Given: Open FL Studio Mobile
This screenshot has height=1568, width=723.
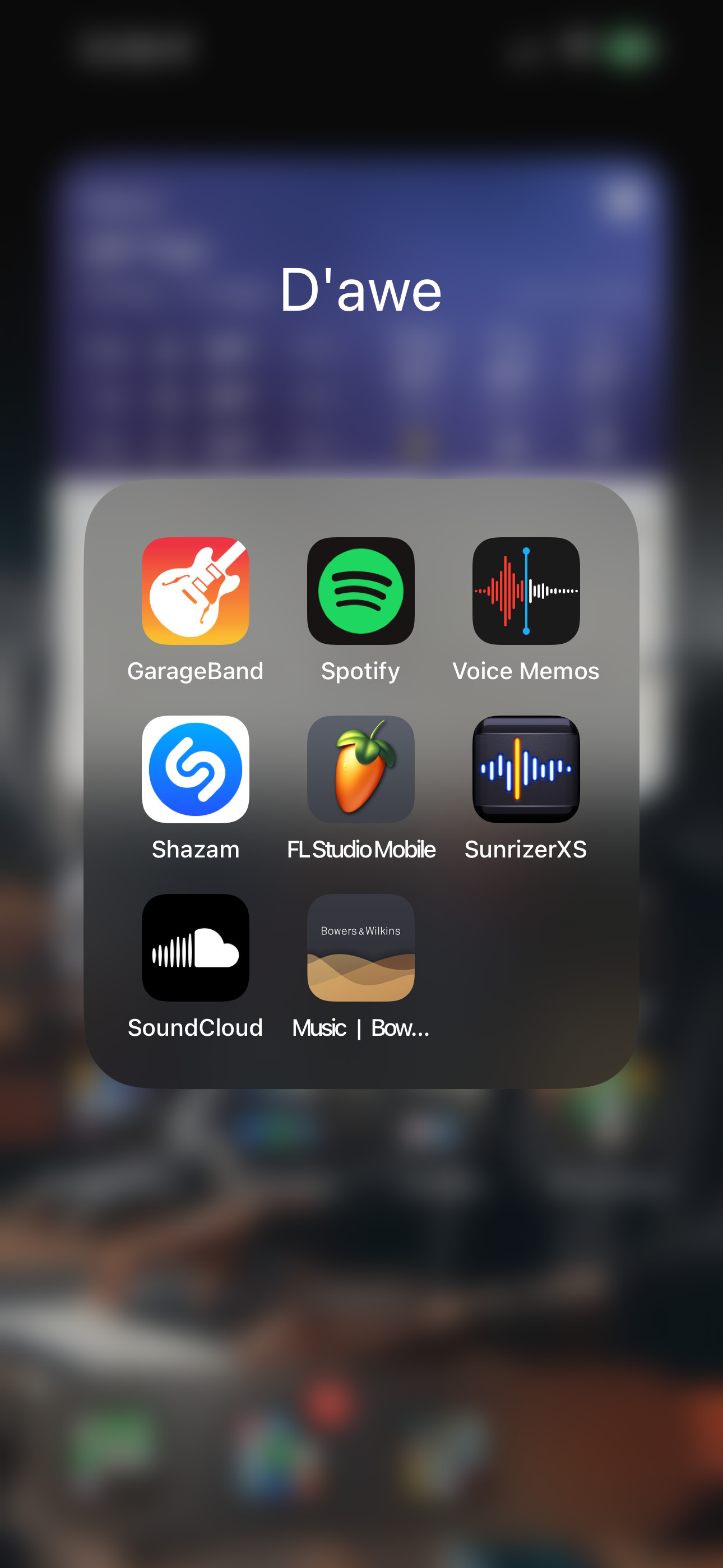Looking at the screenshot, I should (361, 769).
